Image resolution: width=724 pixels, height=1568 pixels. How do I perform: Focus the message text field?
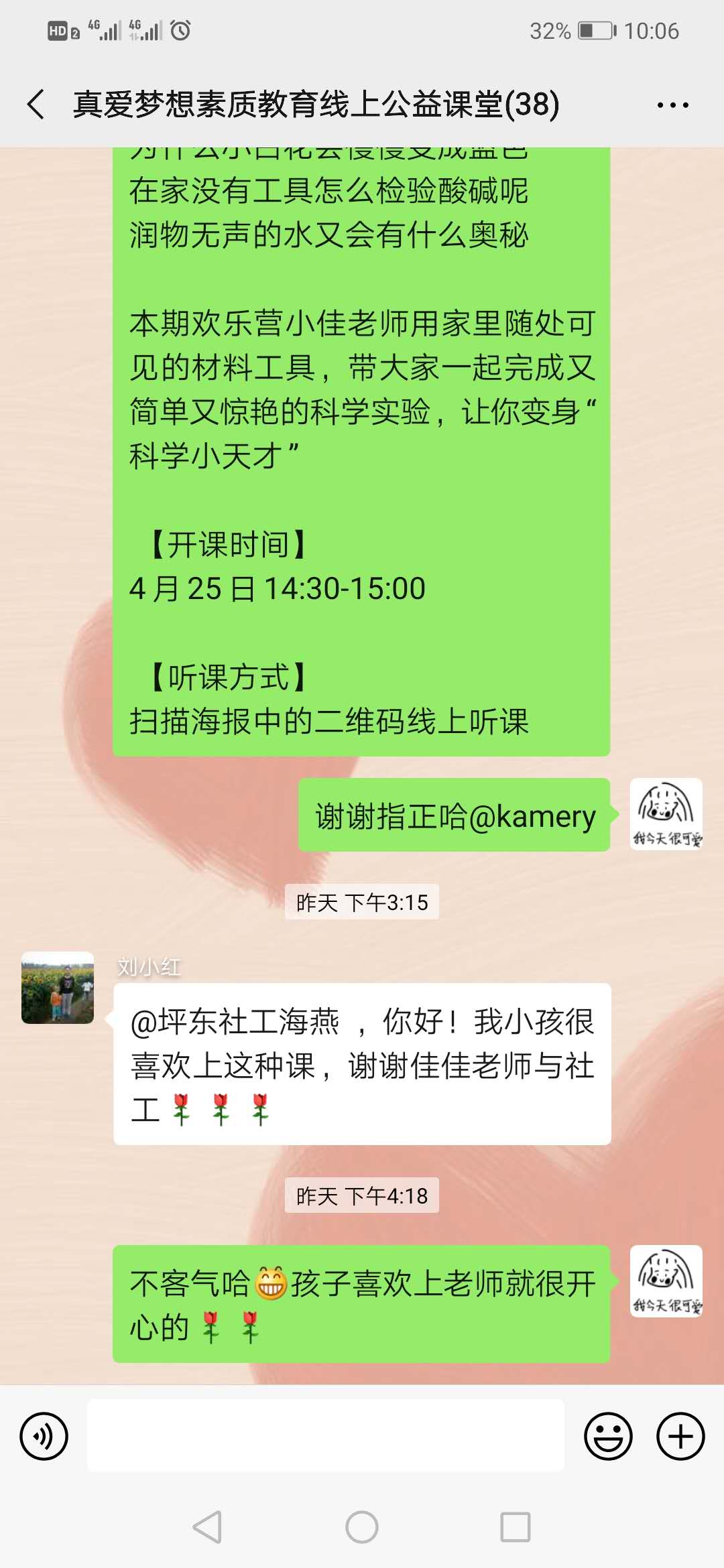(326, 1435)
